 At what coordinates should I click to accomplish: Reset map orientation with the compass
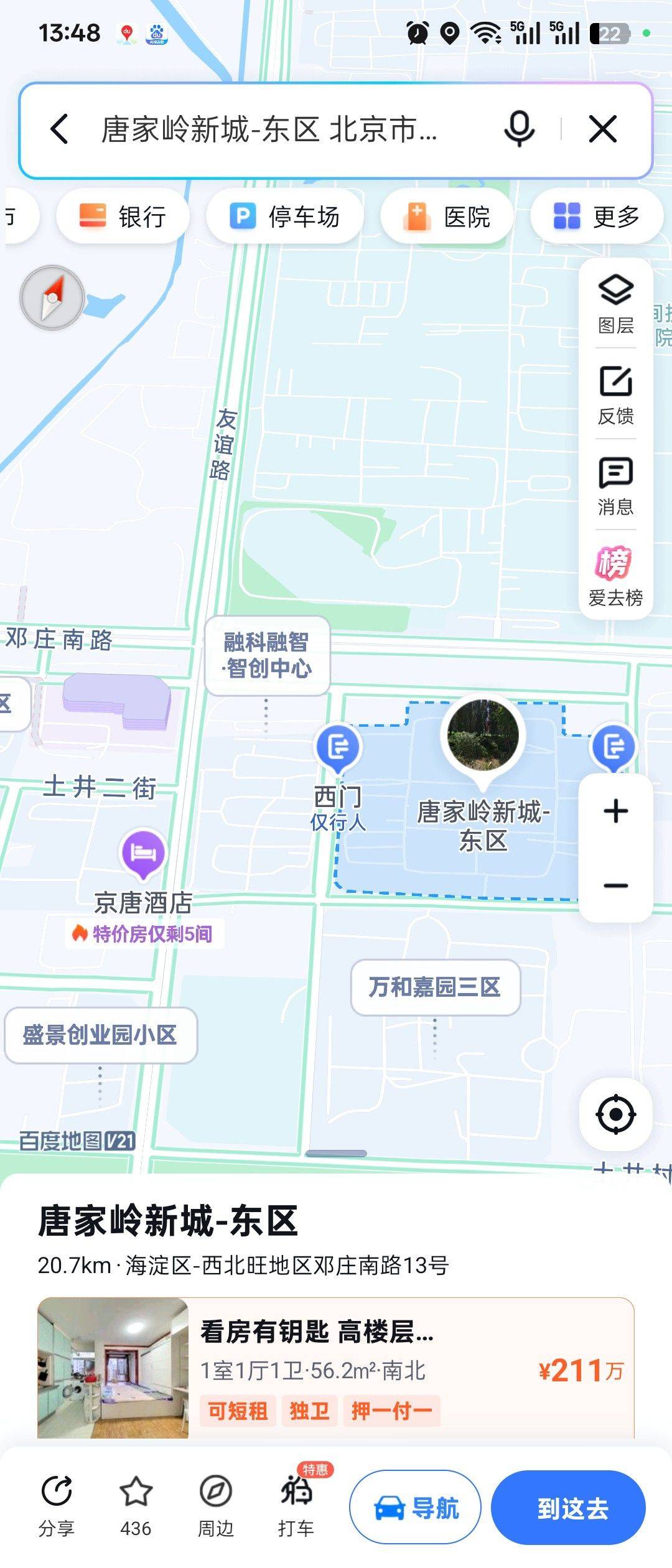pyautogui.click(x=52, y=297)
